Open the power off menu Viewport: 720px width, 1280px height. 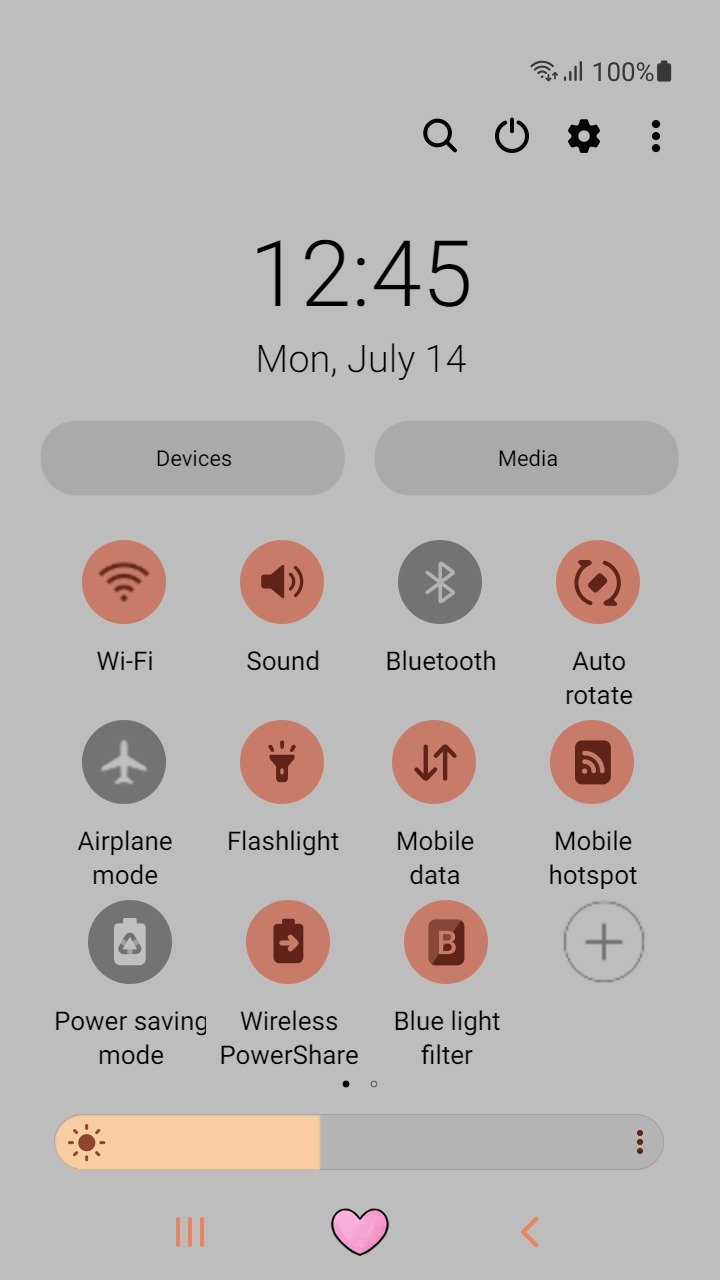[512, 135]
